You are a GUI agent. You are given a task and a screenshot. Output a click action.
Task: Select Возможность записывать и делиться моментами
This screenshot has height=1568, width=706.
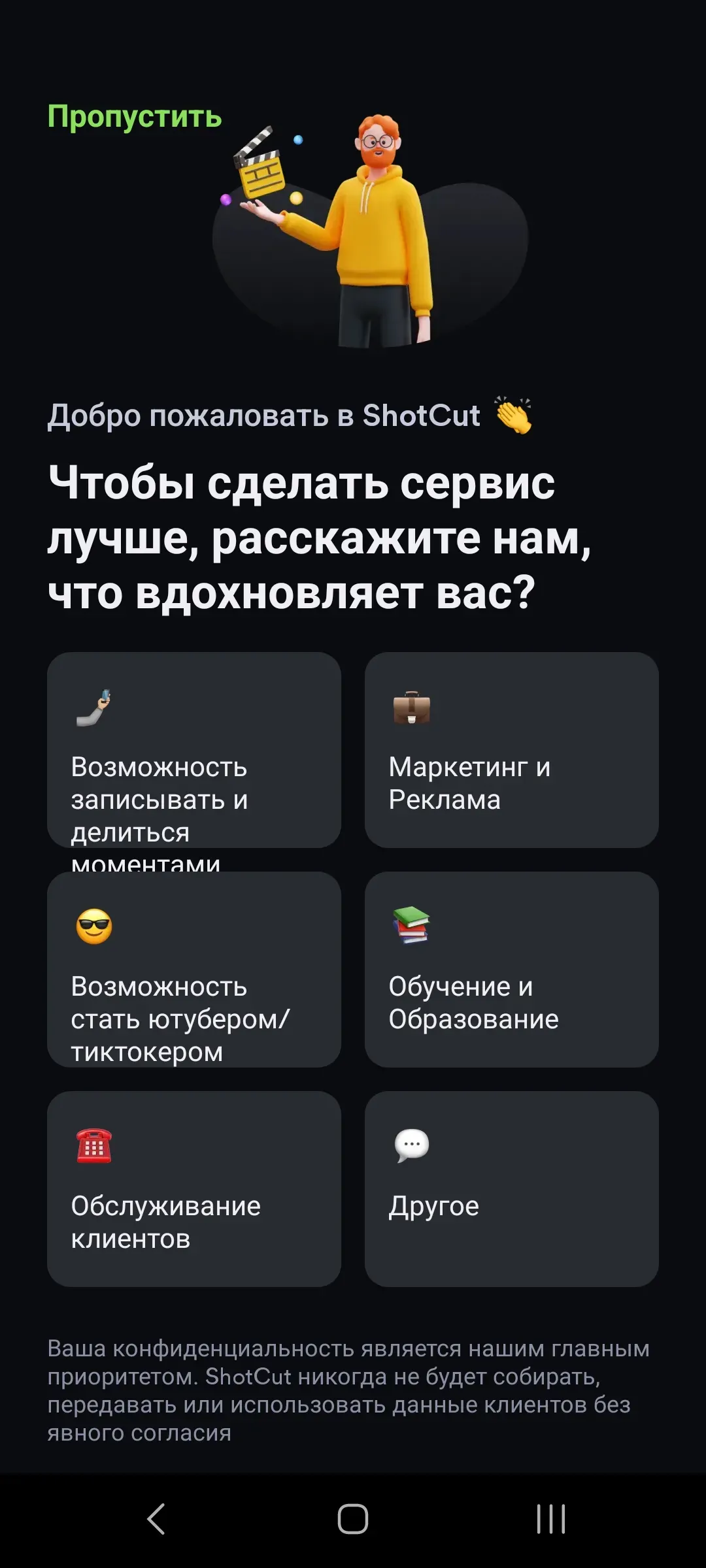193,751
